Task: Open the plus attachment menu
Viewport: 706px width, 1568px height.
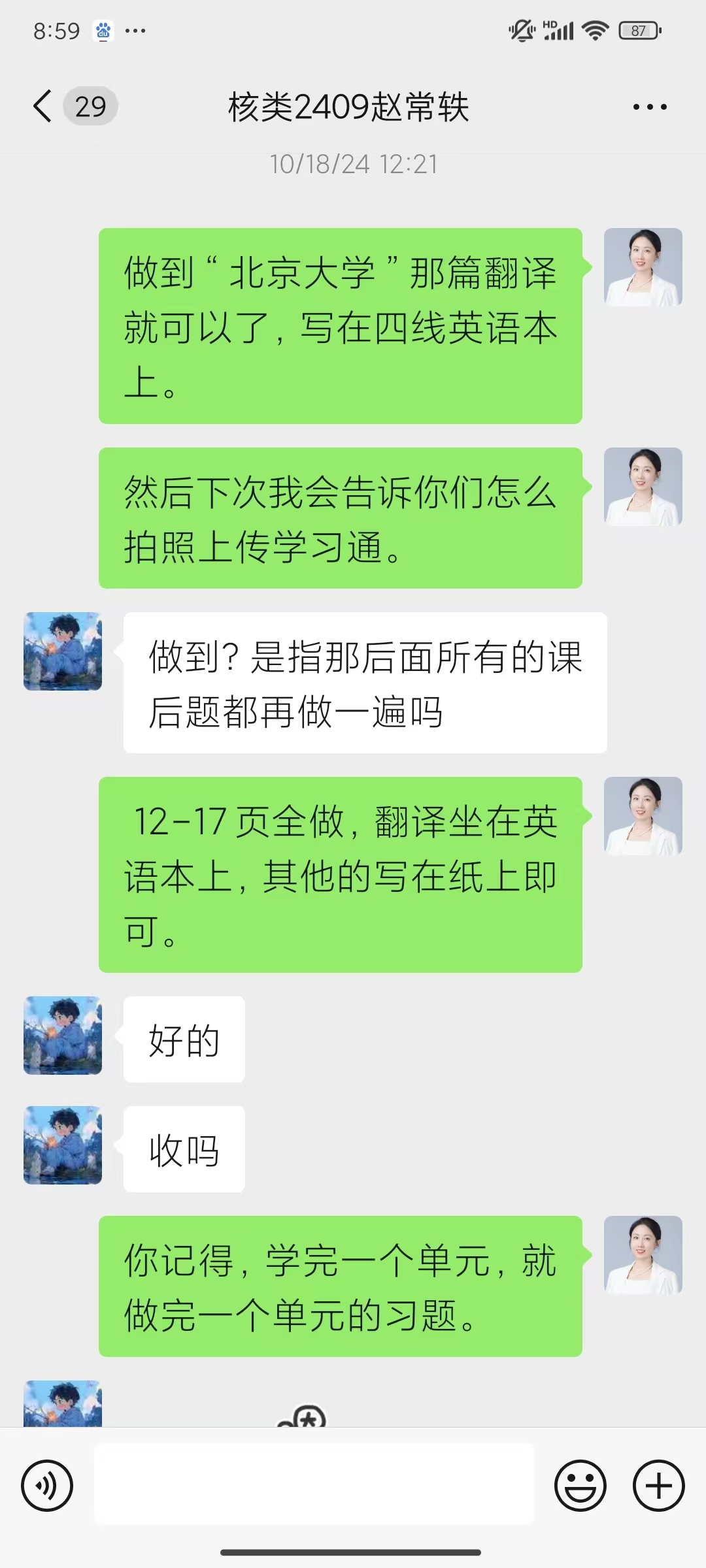Action: 658,1485
